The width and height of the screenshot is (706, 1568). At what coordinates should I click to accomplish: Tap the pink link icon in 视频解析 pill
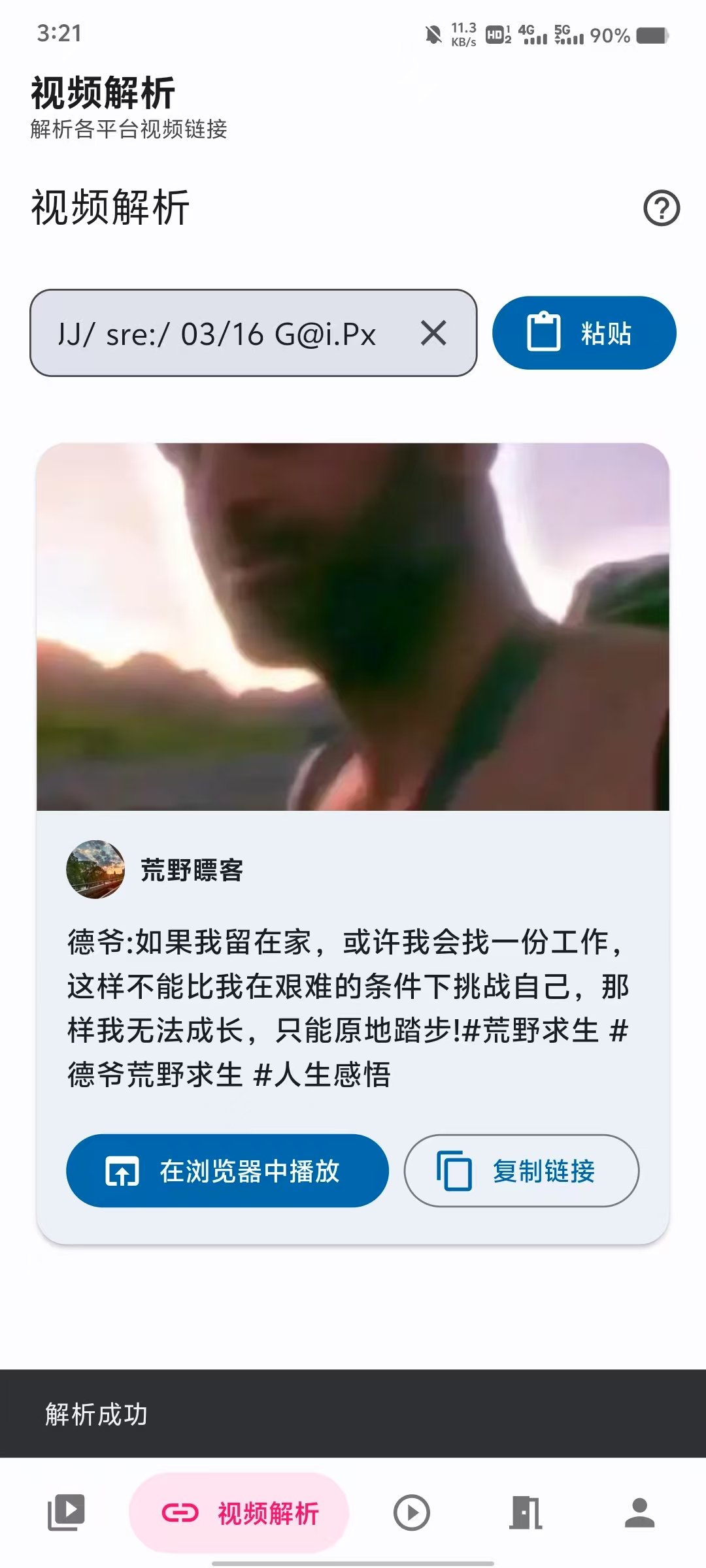(181, 1513)
